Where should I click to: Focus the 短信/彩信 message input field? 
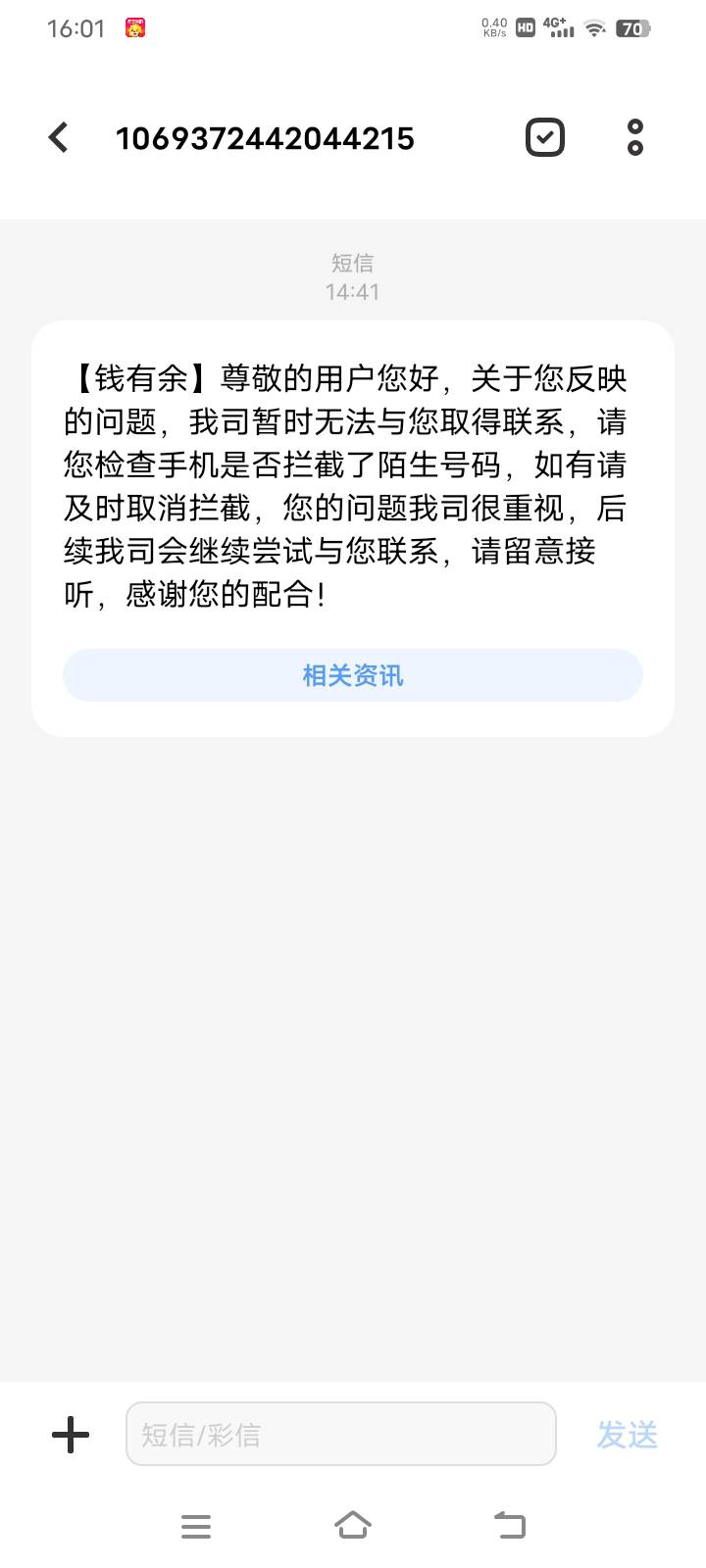coord(341,1434)
